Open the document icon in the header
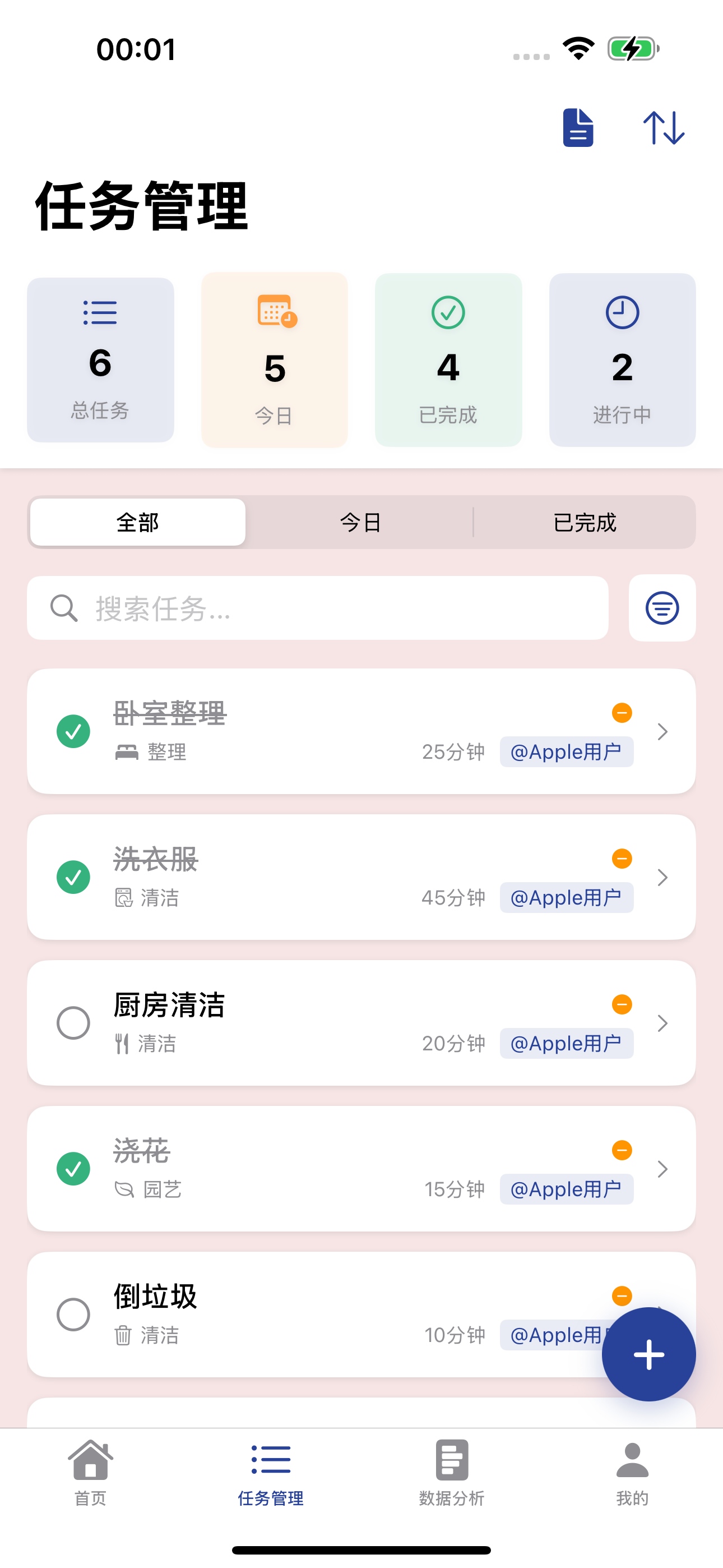Image resolution: width=723 pixels, height=1568 pixels. point(577,128)
